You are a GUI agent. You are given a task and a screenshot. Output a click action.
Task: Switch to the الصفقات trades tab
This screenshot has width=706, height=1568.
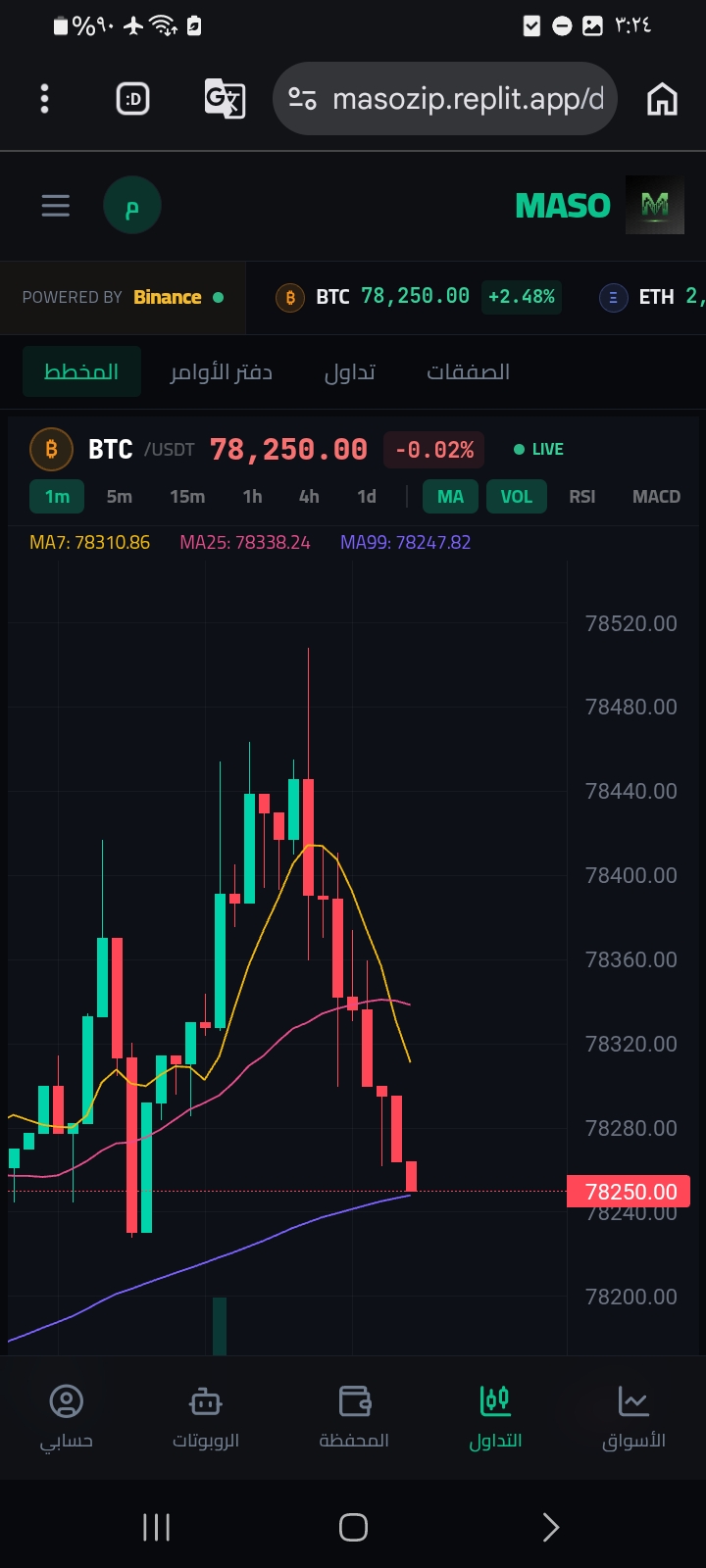click(468, 372)
